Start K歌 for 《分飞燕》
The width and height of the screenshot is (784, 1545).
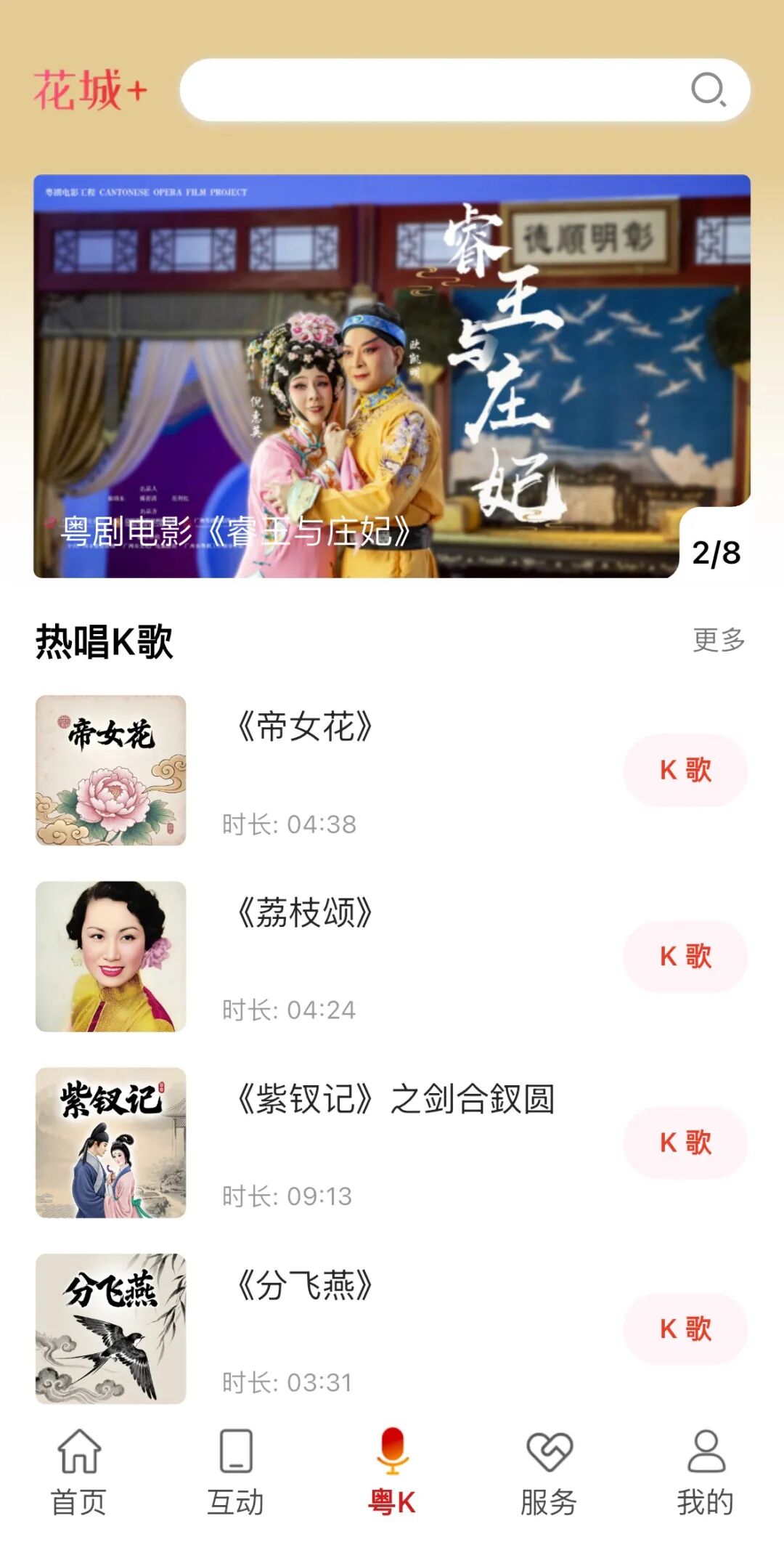[x=685, y=1329]
